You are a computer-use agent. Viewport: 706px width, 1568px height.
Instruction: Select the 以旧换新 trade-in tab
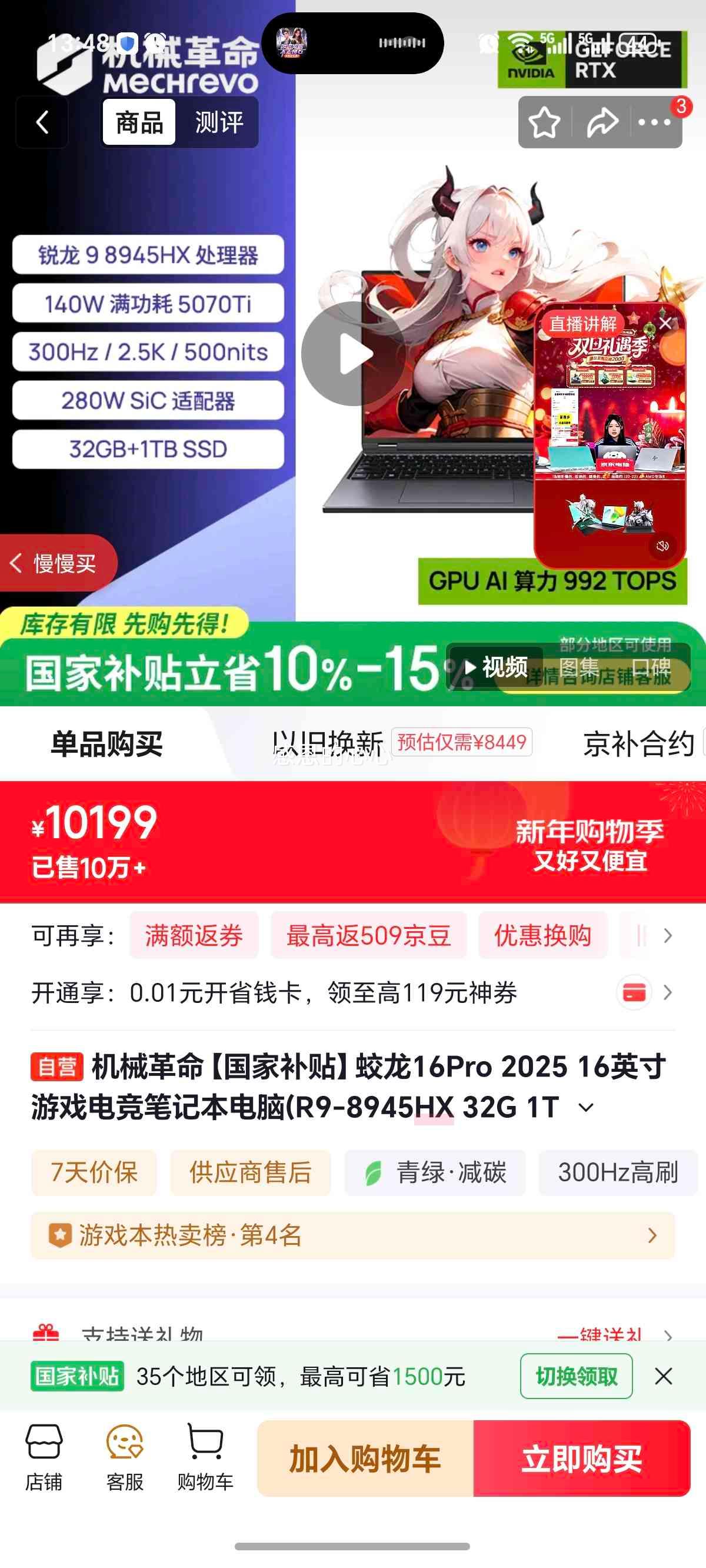tap(329, 743)
